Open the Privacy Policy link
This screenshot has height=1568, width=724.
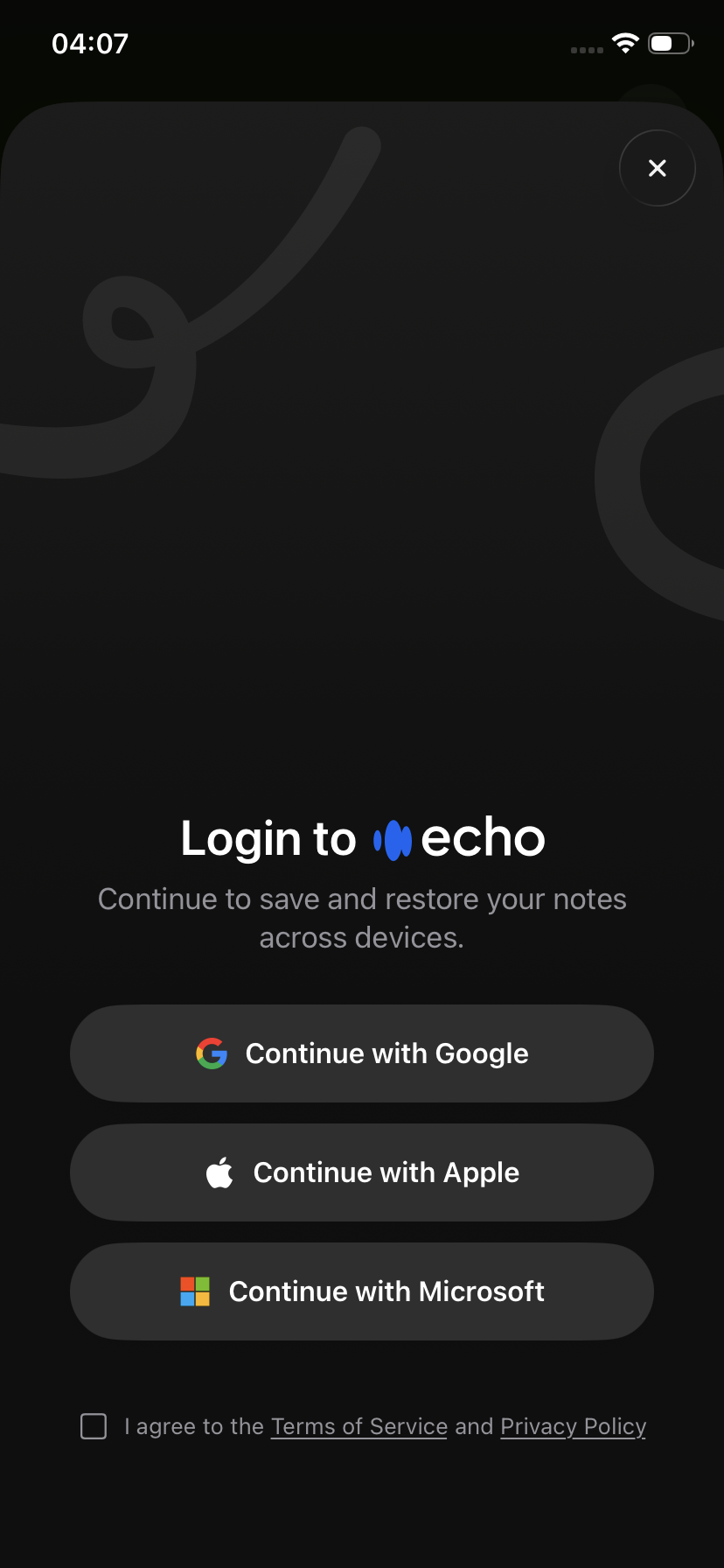pos(573,1426)
